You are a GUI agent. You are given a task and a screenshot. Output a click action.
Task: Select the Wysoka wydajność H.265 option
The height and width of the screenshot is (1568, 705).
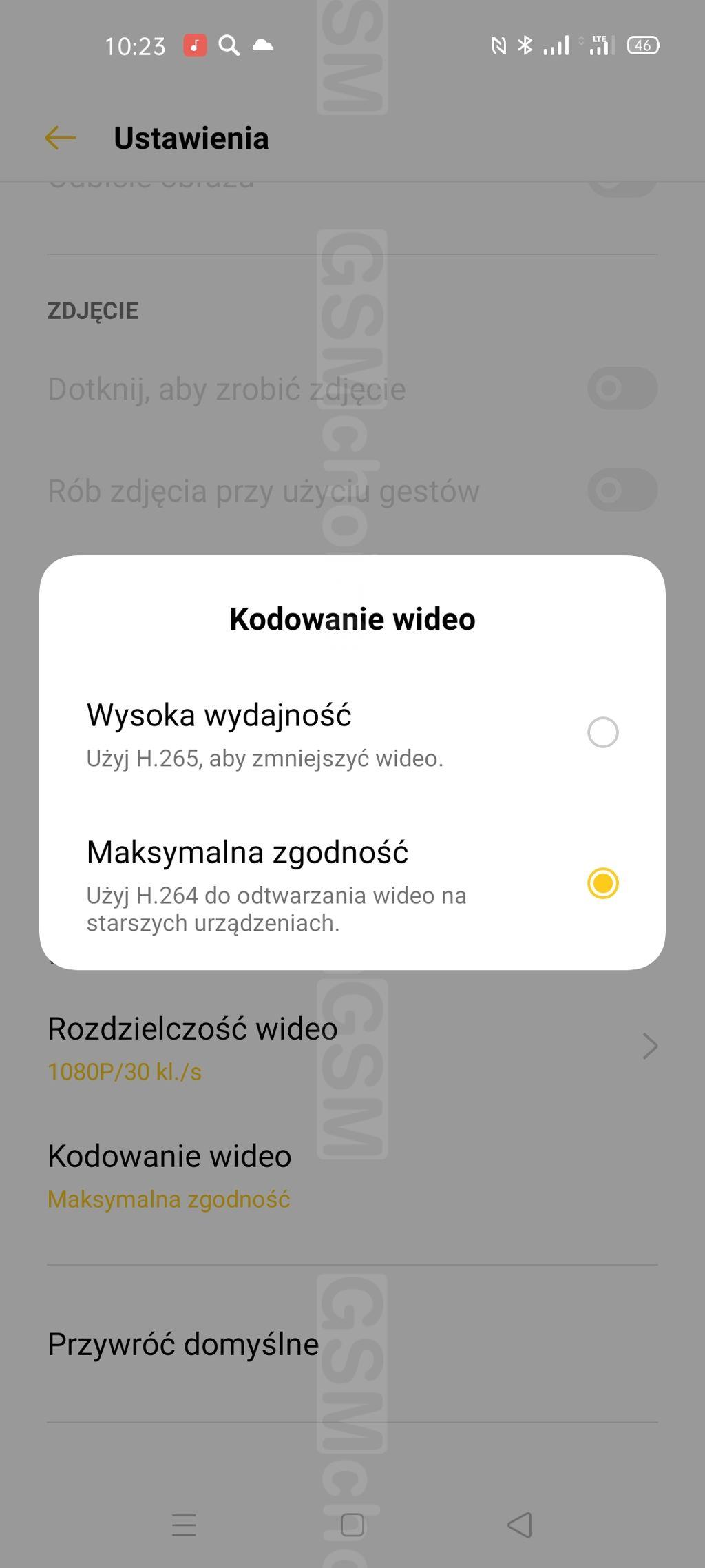coord(602,732)
